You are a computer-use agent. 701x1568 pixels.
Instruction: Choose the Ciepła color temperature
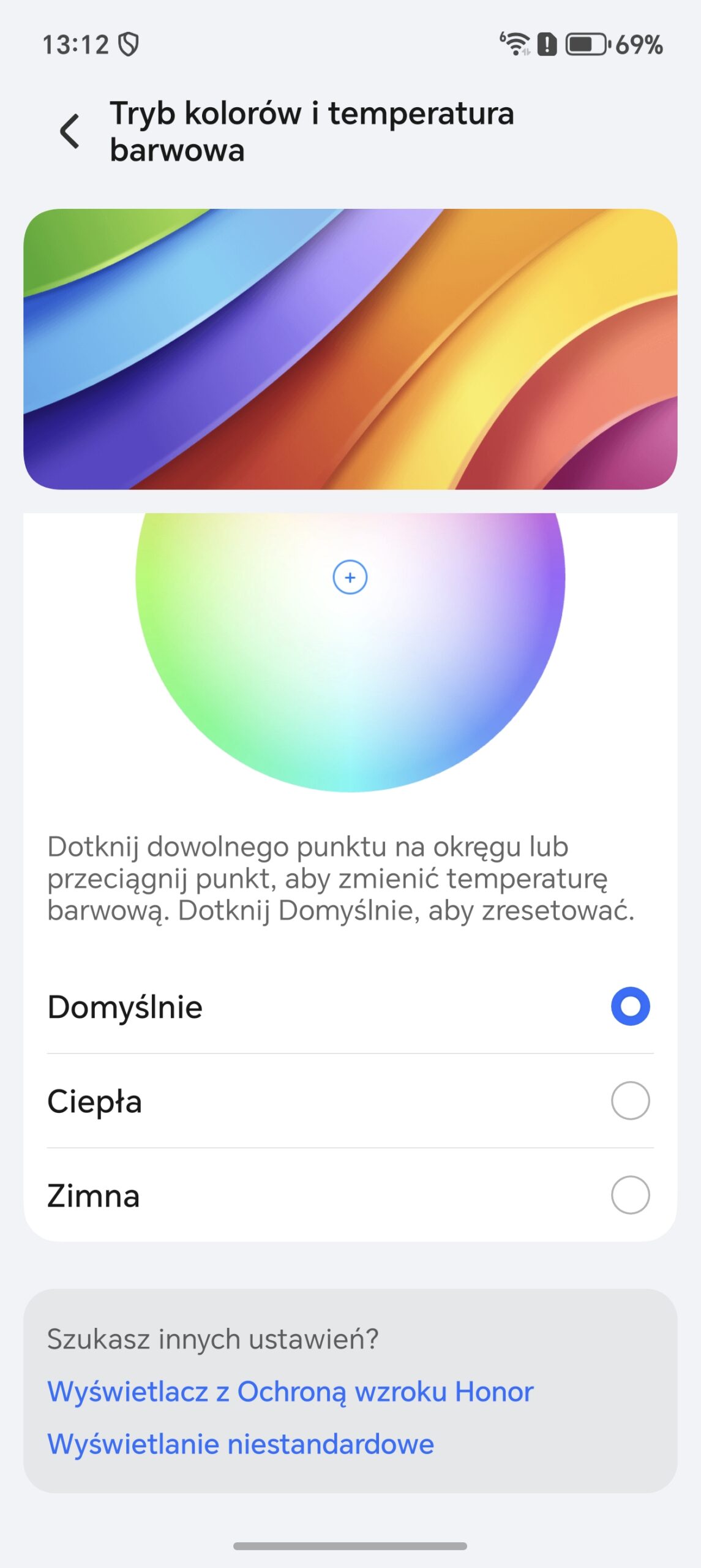(629, 1101)
